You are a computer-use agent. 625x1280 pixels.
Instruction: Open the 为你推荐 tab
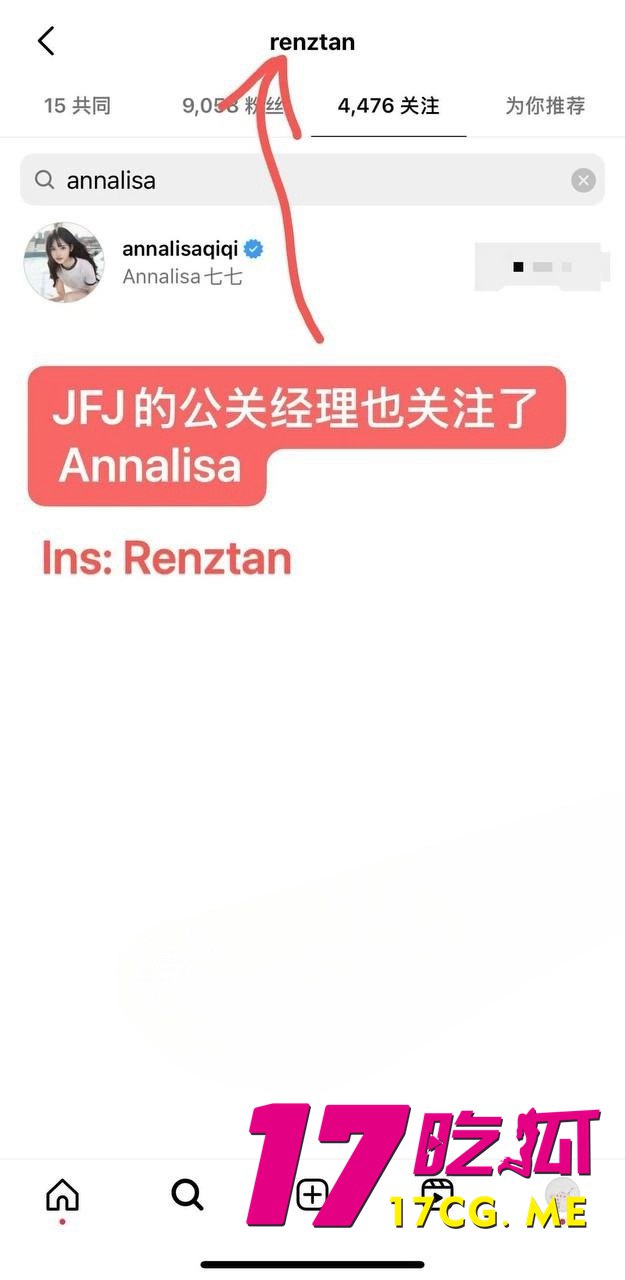click(x=544, y=105)
